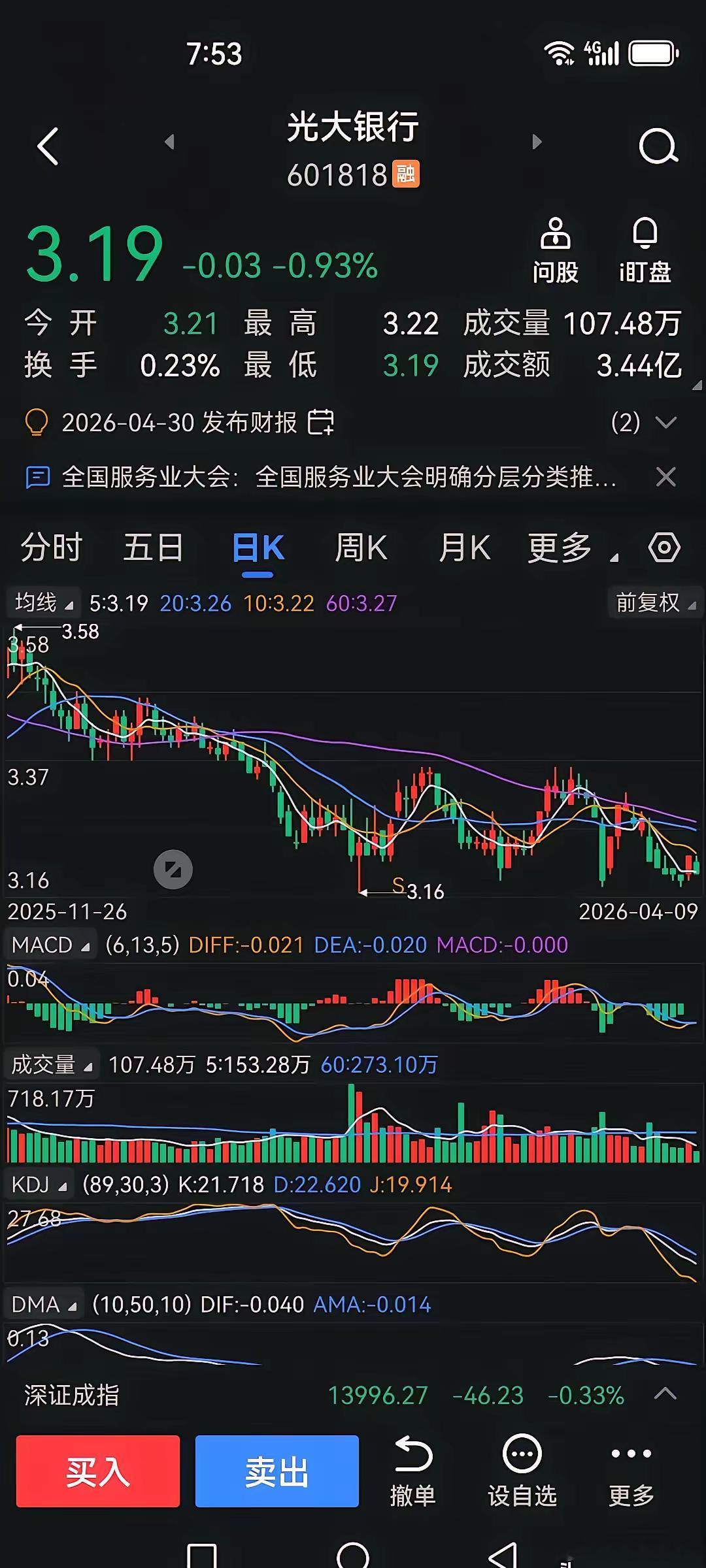Switch to the 分时 chart tab
This screenshot has height=1568, width=706.
(x=50, y=547)
